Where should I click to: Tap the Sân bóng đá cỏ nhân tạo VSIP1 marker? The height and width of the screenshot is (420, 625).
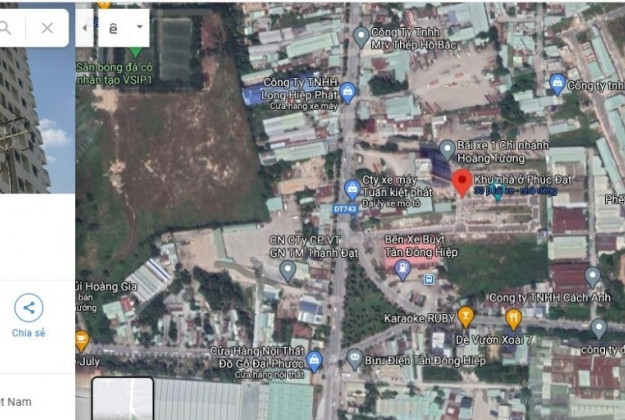(136, 45)
